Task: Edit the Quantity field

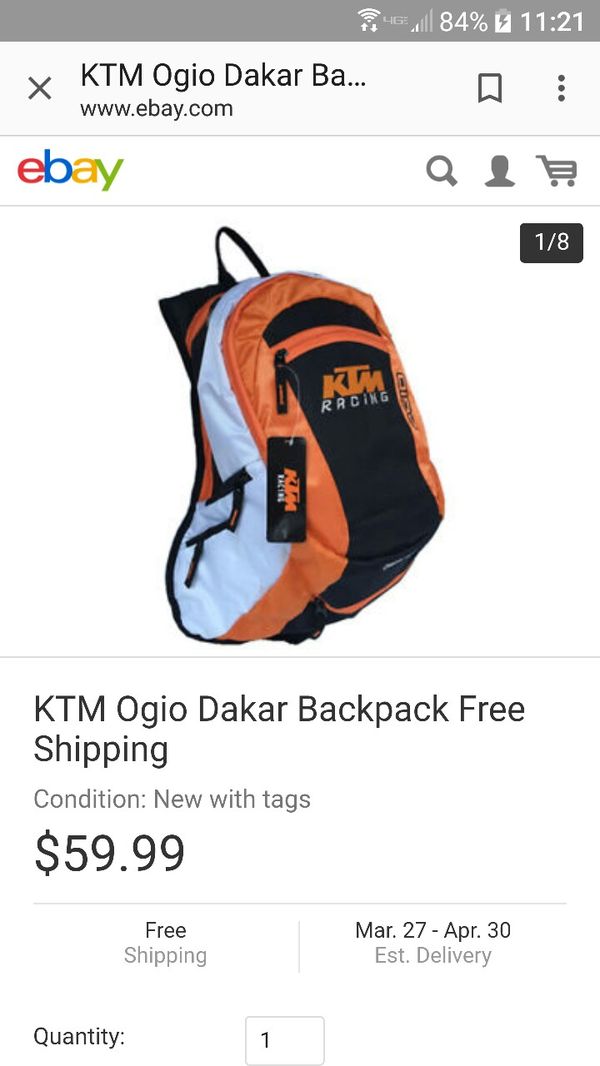Action: point(285,1039)
